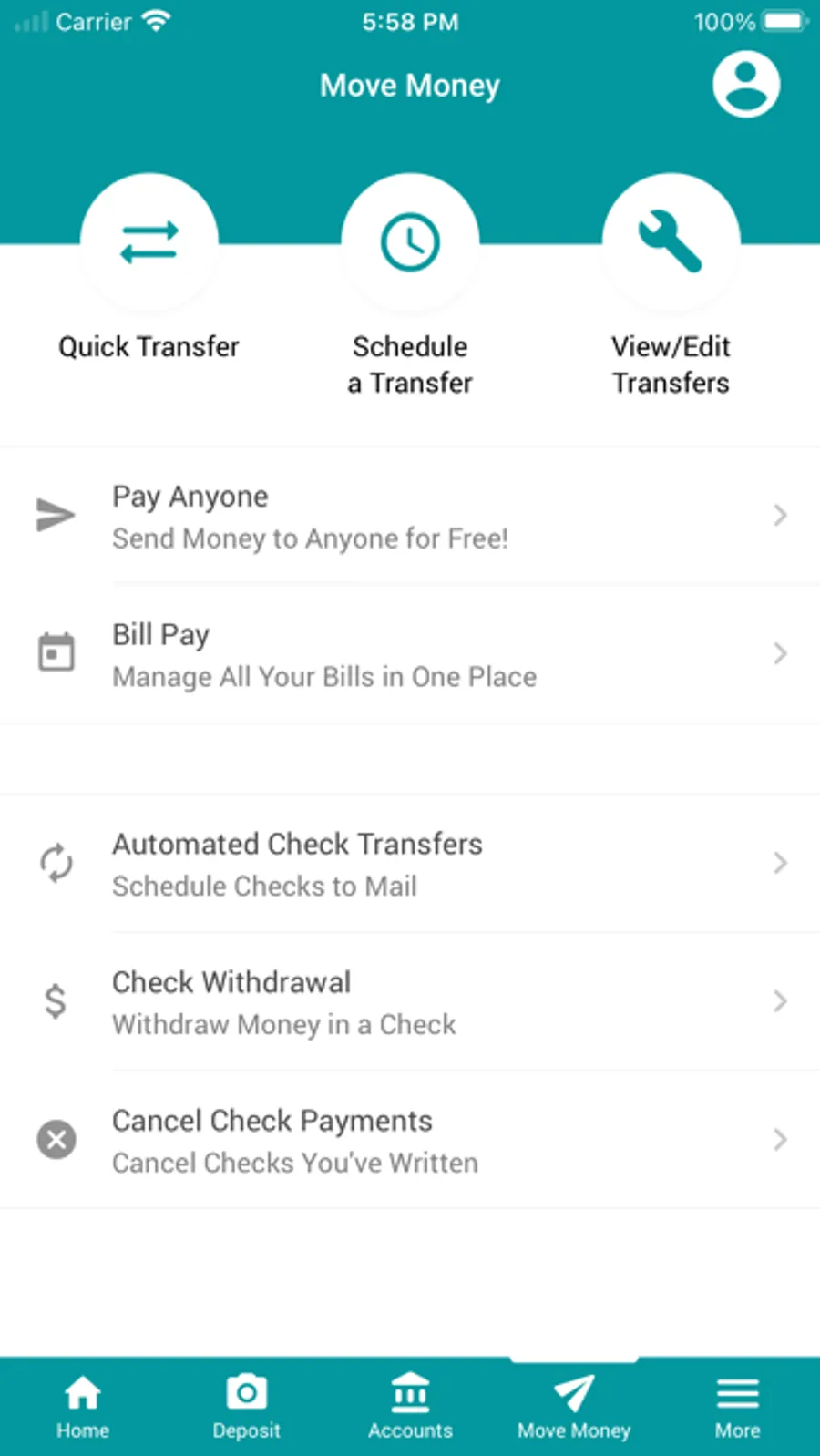Switch to the Deposit tab
The image size is (820, 1456).
coord(246,1406)
